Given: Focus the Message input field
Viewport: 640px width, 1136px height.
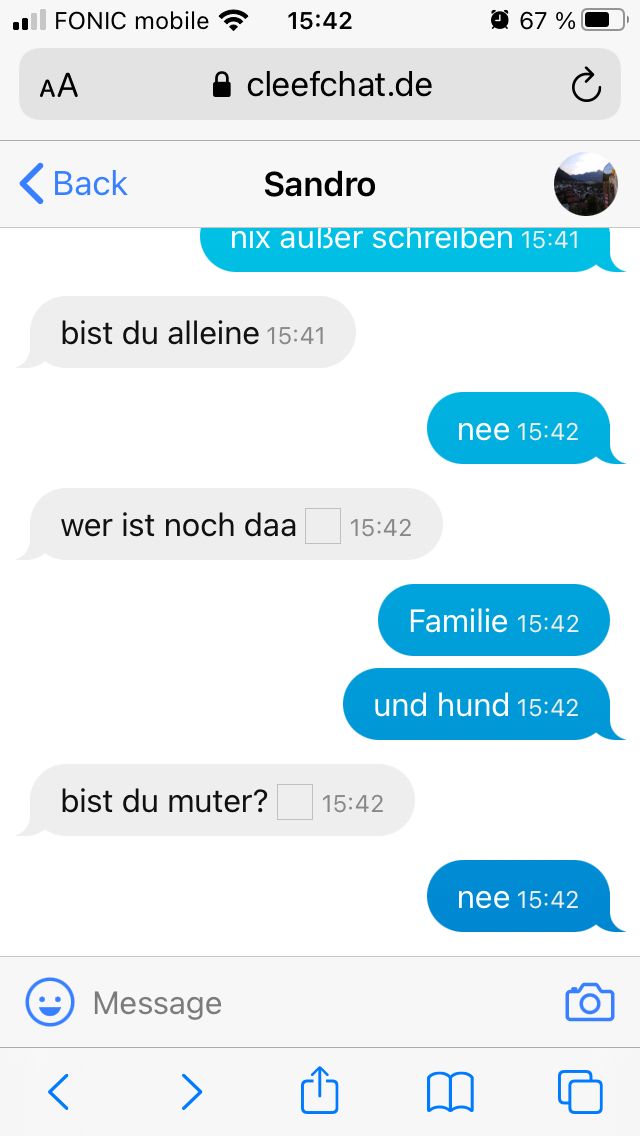Looking at the screenshot, I should (310, 1002).
